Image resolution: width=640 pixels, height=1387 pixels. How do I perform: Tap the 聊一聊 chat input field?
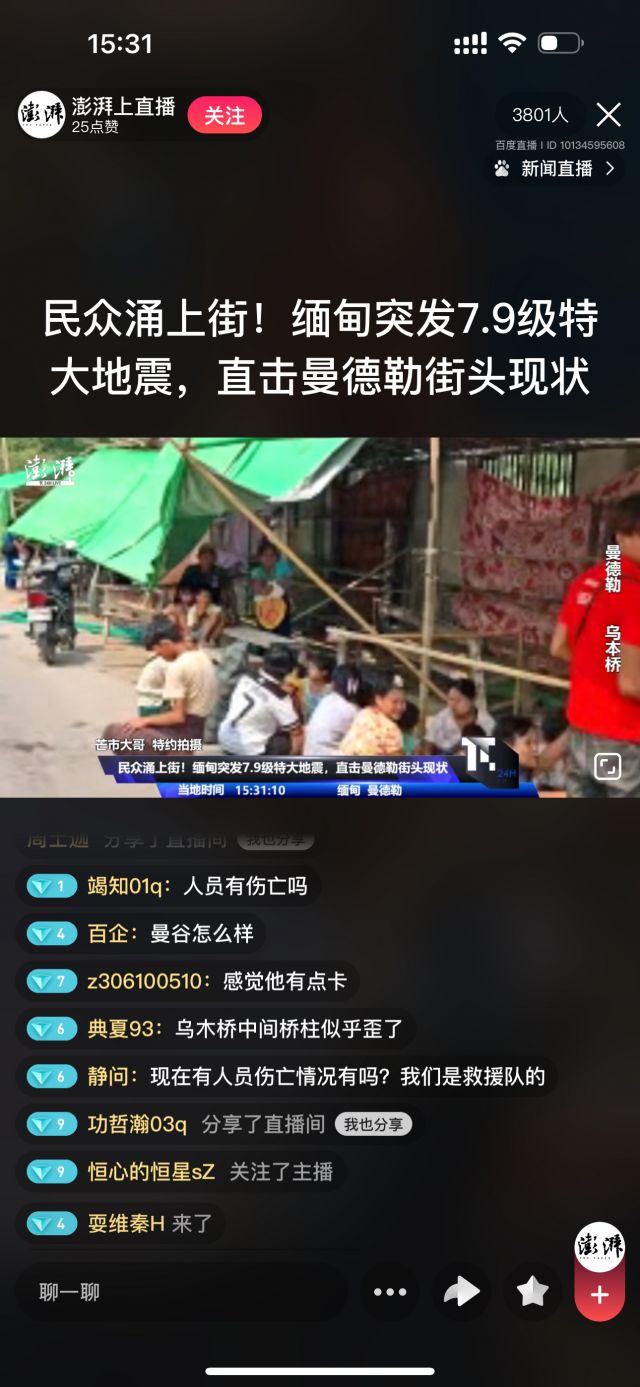pos(180,1292)
